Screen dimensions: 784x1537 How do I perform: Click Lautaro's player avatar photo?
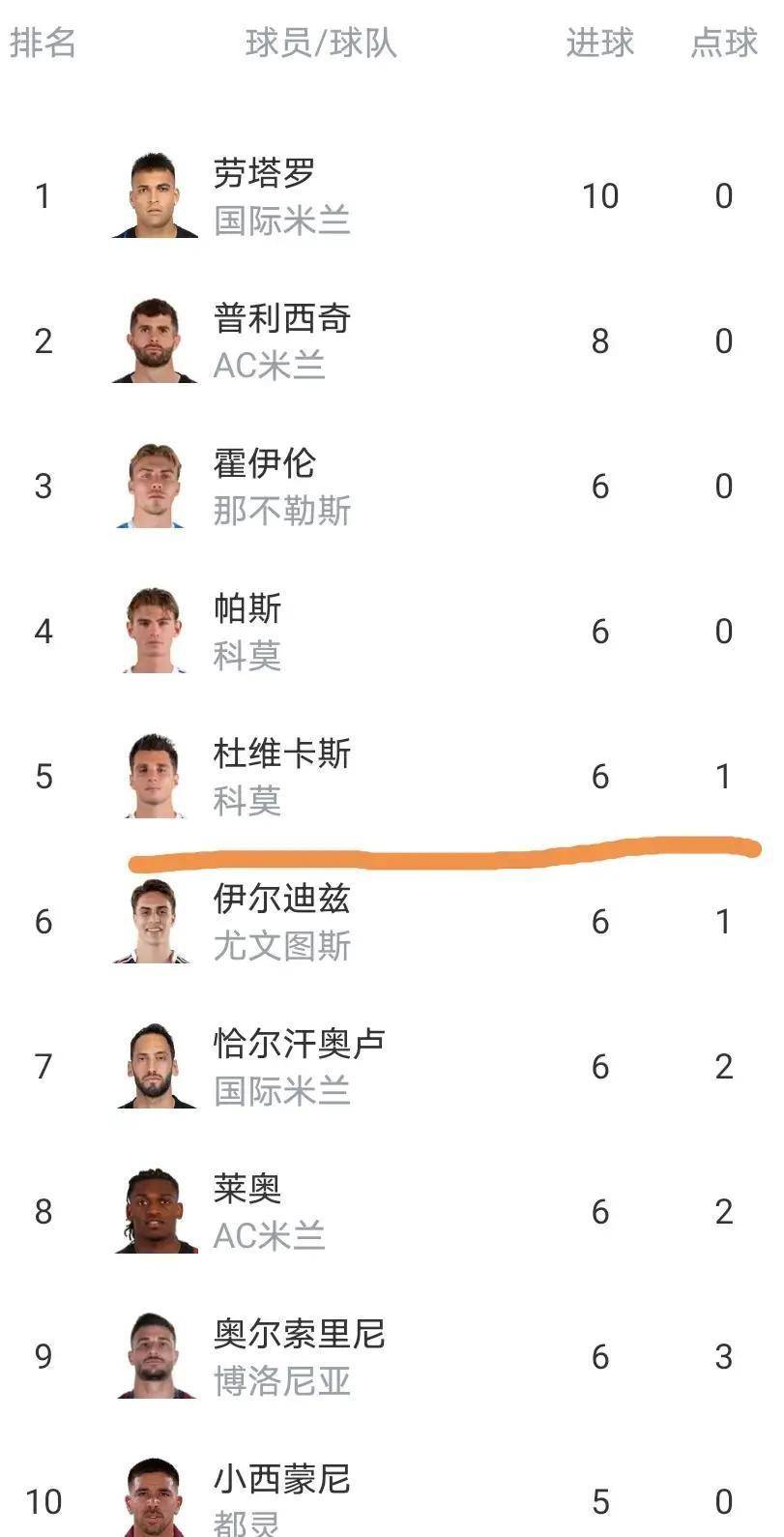coord(155,193)
